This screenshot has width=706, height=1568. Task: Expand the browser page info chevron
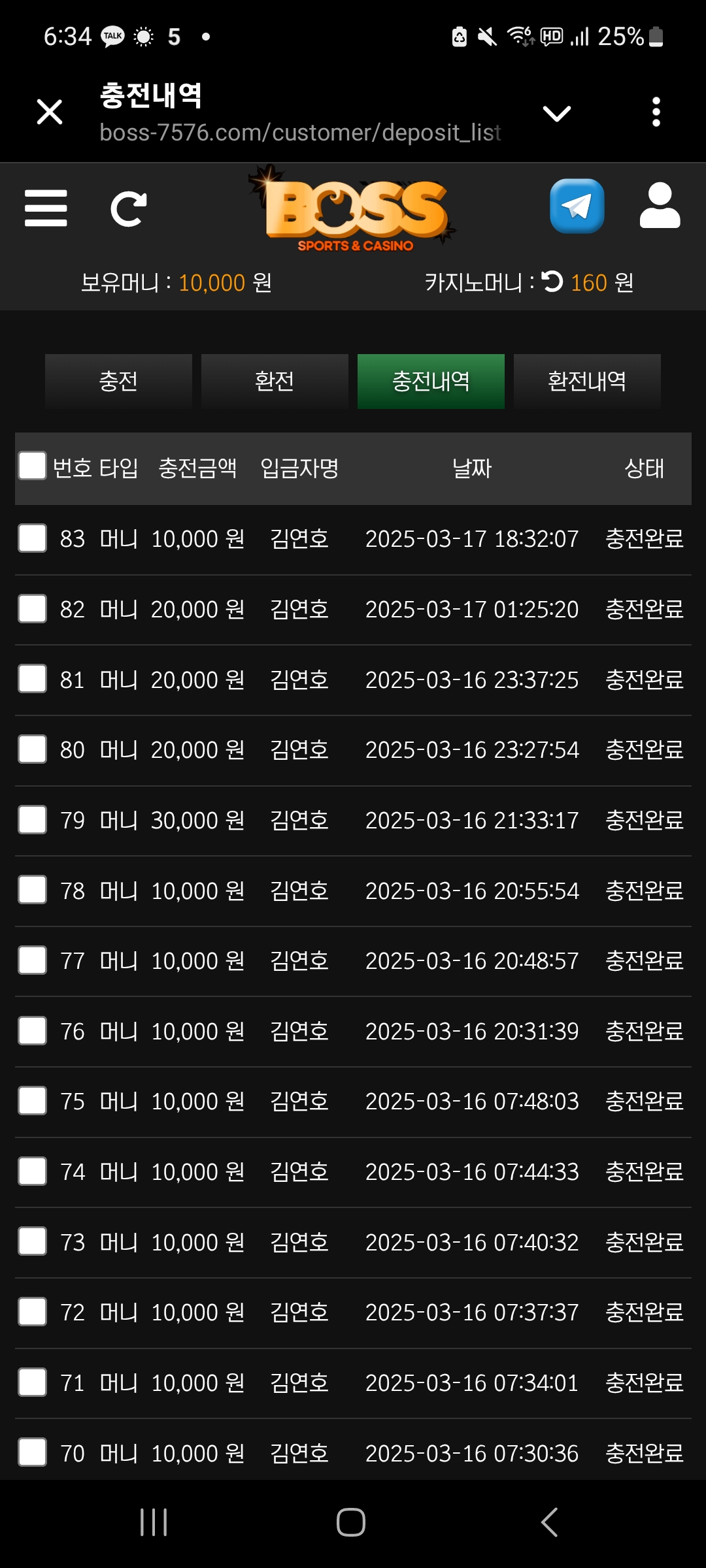(x=556, y=114)
